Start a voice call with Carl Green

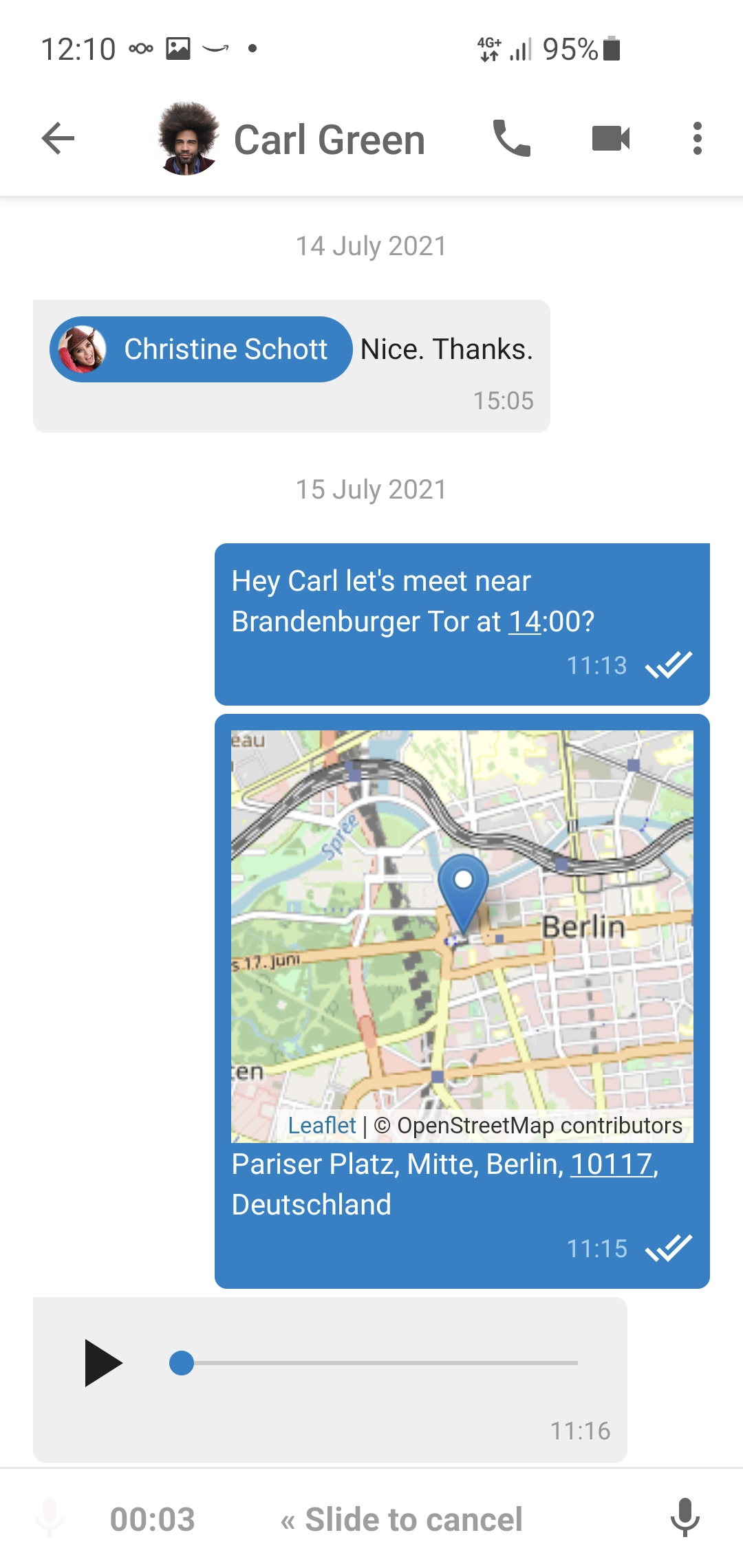[x=512, y=139]
